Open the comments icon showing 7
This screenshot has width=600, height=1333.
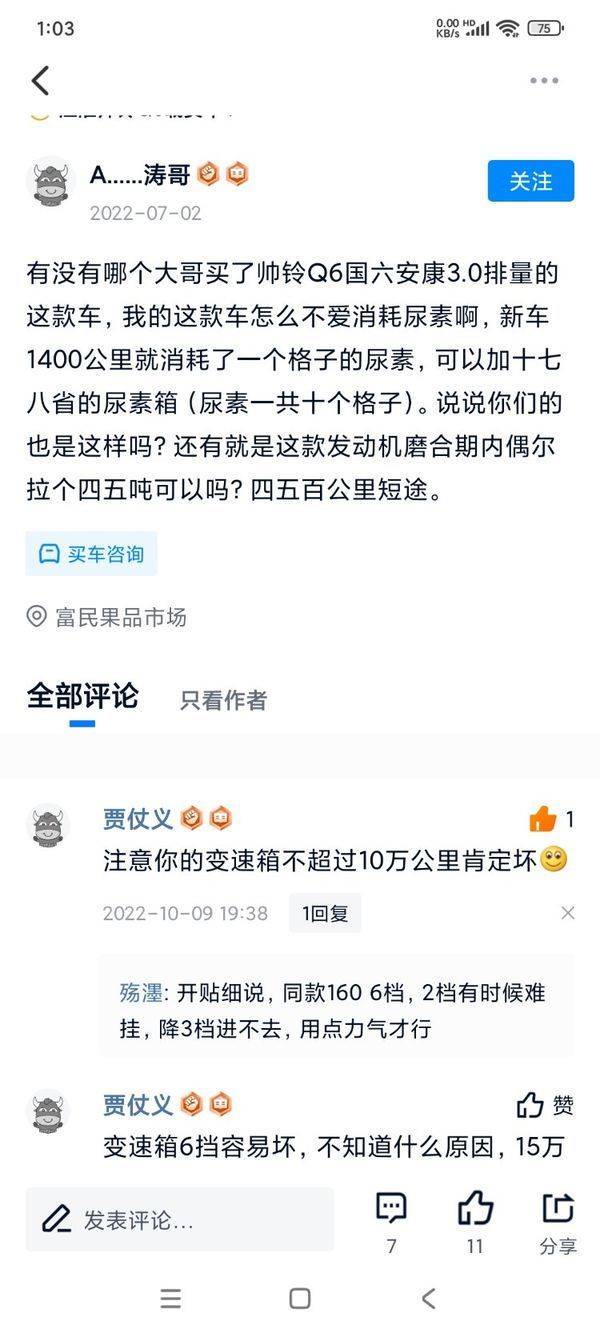(391, 1210)
